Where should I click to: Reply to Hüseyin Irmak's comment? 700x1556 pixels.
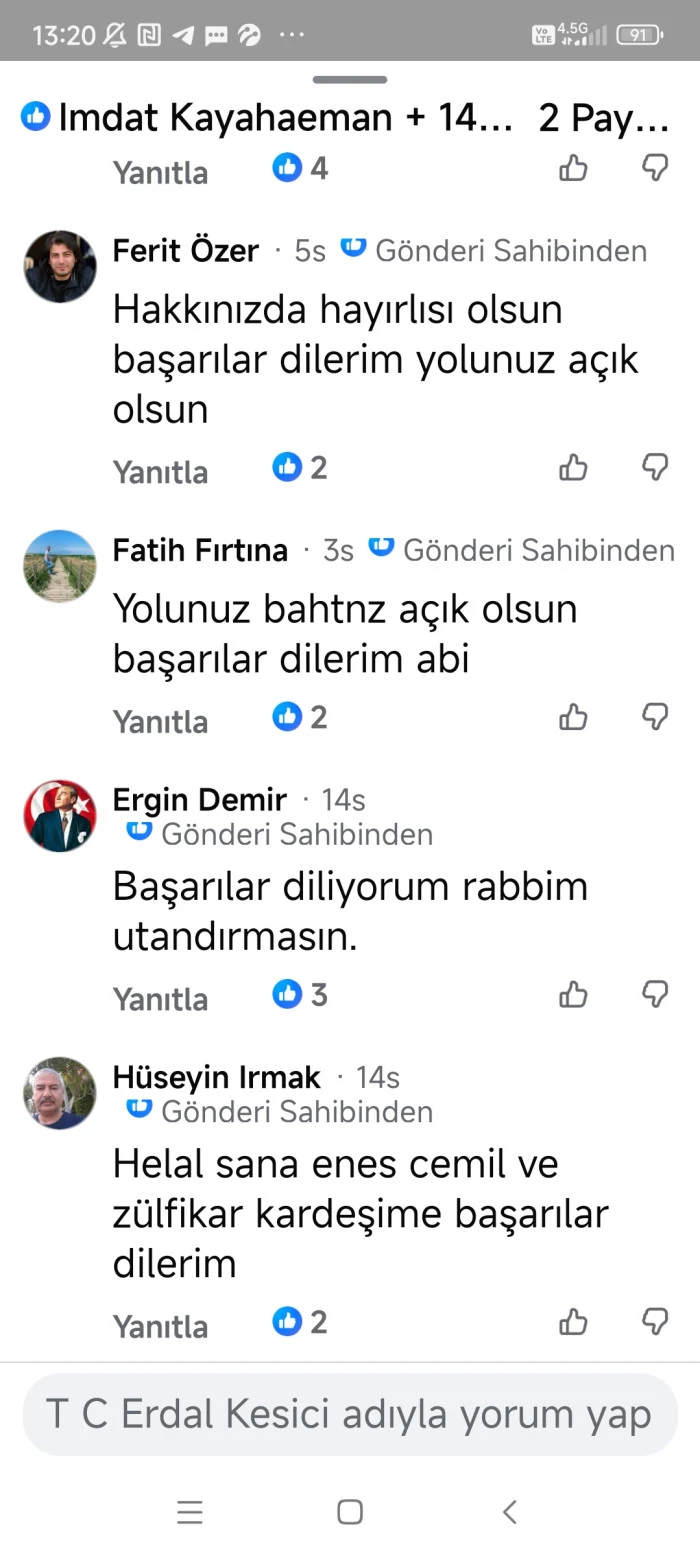(x=160, y=1326)
